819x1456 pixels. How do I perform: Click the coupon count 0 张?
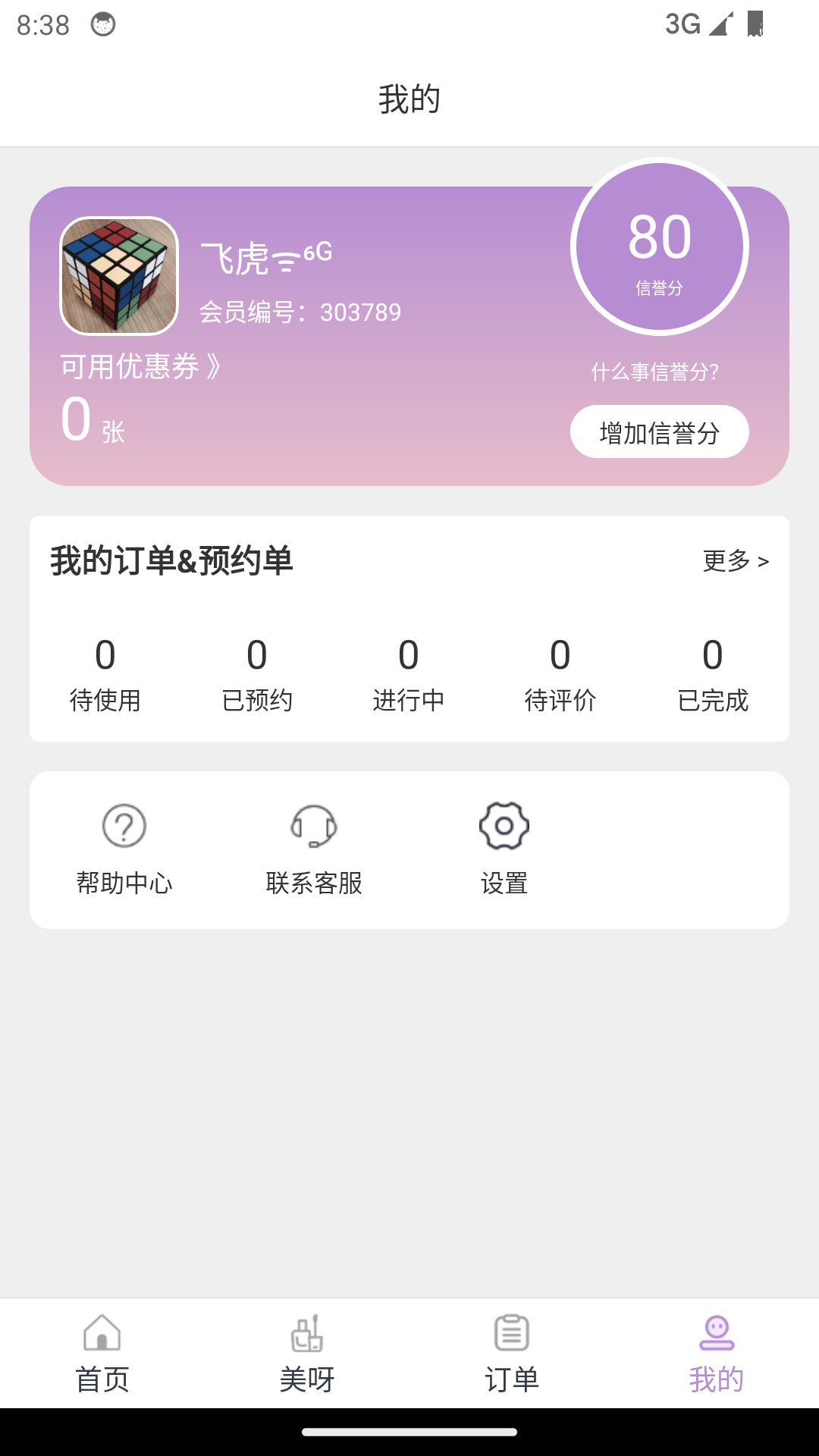point(89,422)
